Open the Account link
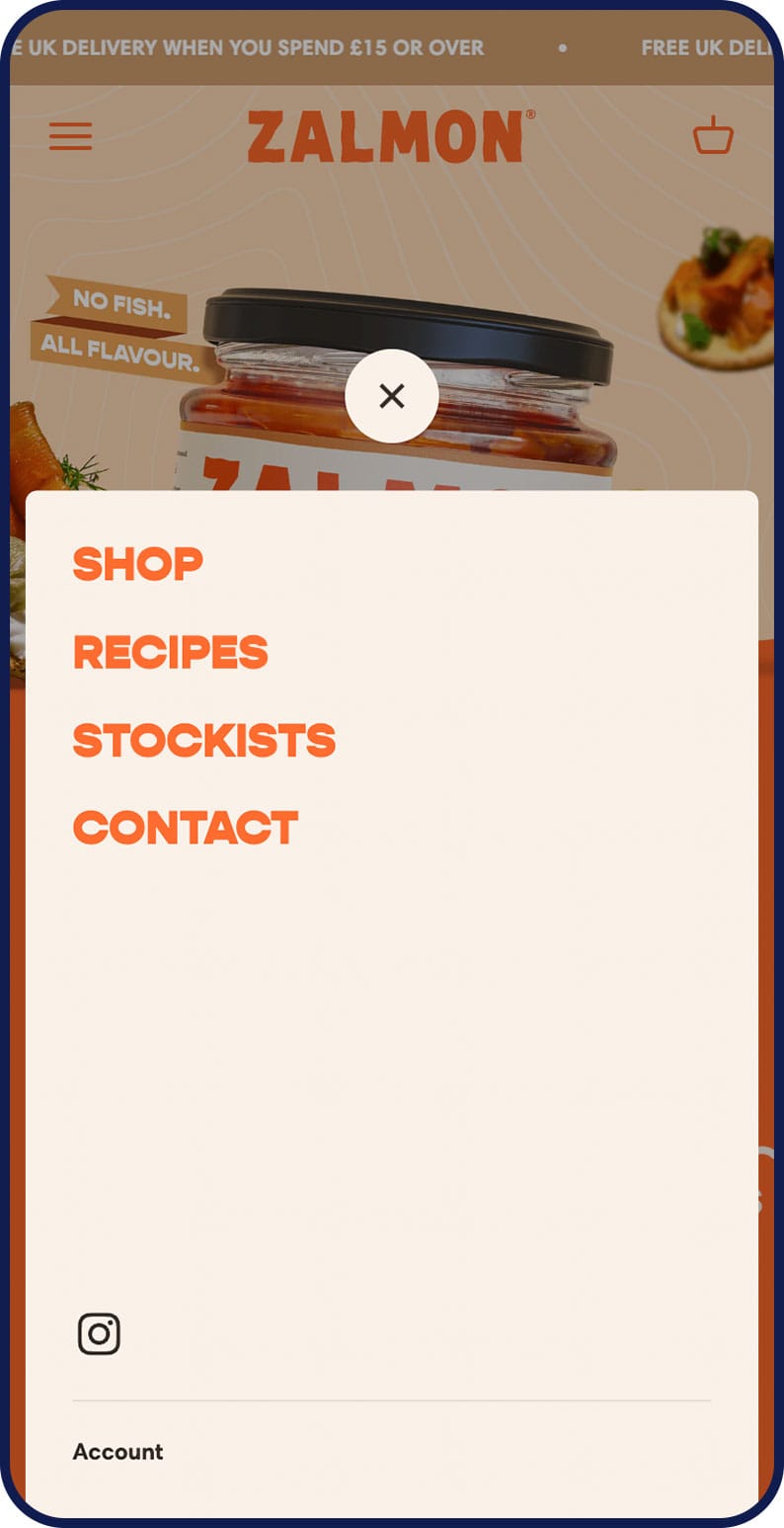784x1528 pixels. (118, 1451)
